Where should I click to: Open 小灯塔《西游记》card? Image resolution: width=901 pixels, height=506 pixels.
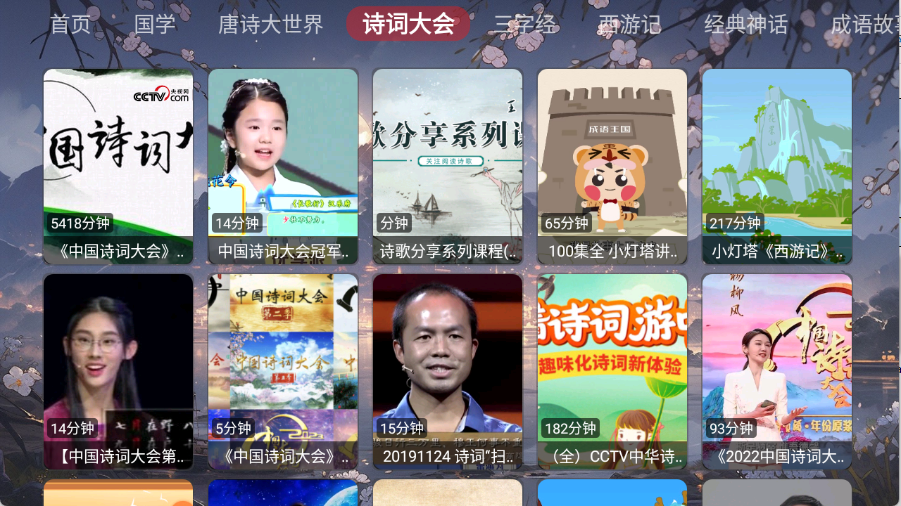tap(777, 165)
